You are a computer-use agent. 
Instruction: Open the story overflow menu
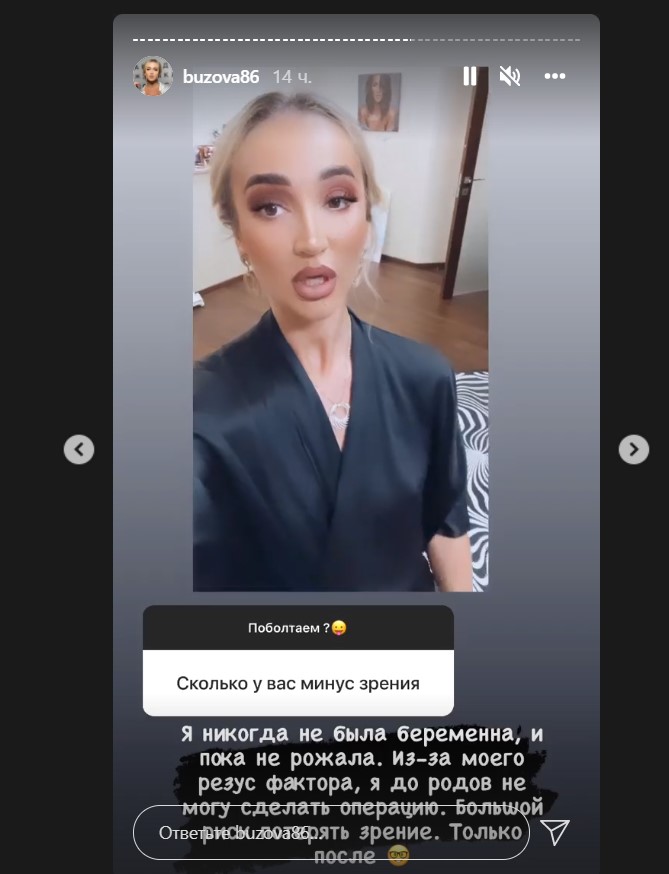pyautogui.click(x=555, y=76)
